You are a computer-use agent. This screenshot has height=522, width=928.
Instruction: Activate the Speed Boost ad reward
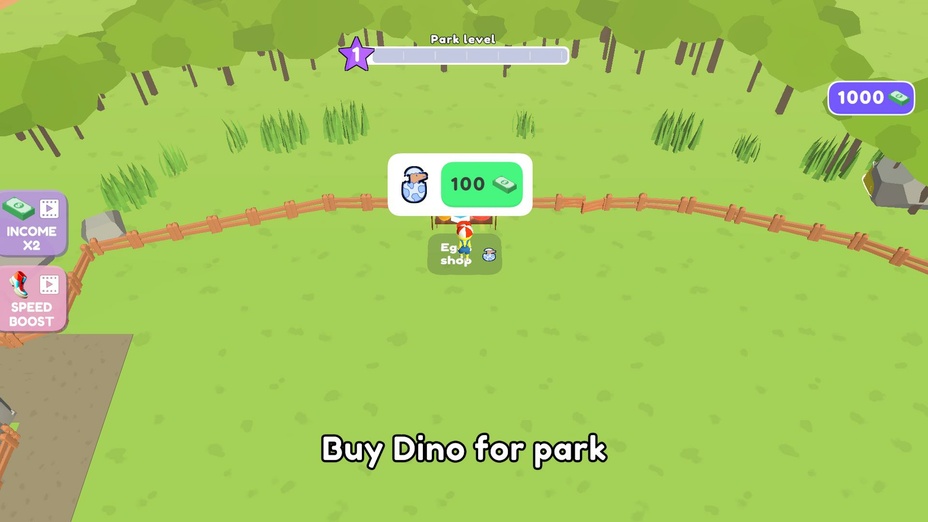[32, 299]
